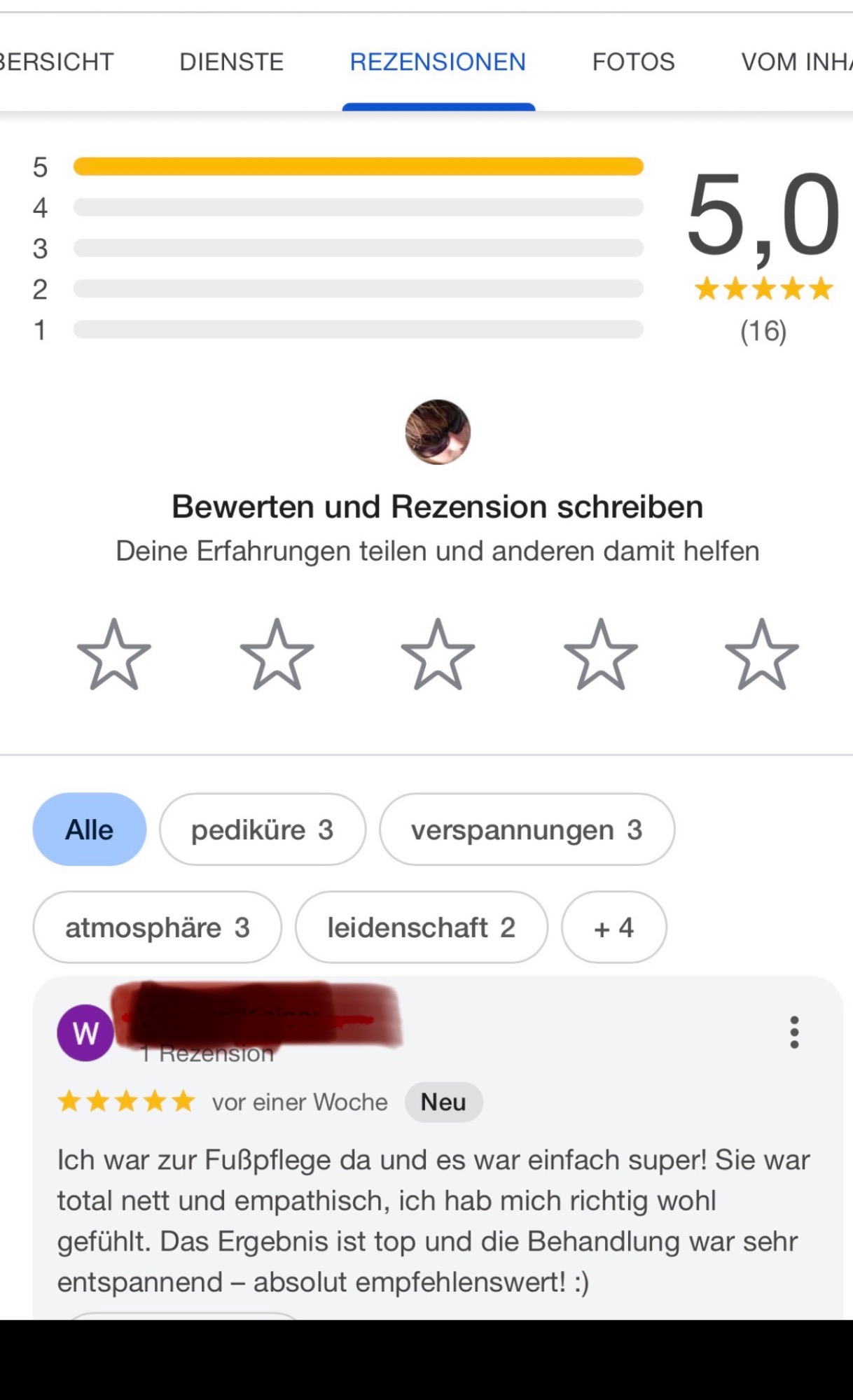Filter reviews by verspannungen

point(527,829)
